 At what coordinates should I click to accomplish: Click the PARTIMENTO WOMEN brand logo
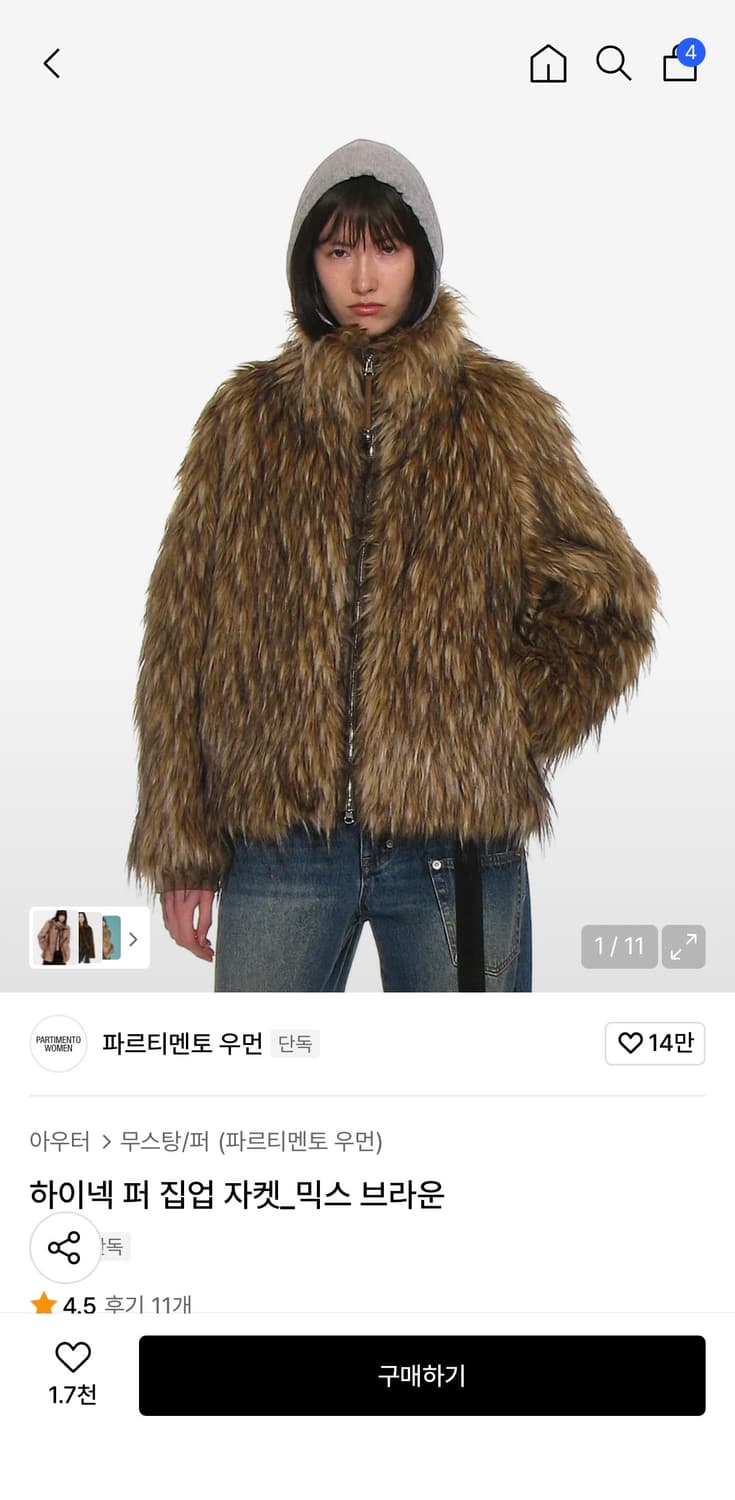[x=58, y=1043]
